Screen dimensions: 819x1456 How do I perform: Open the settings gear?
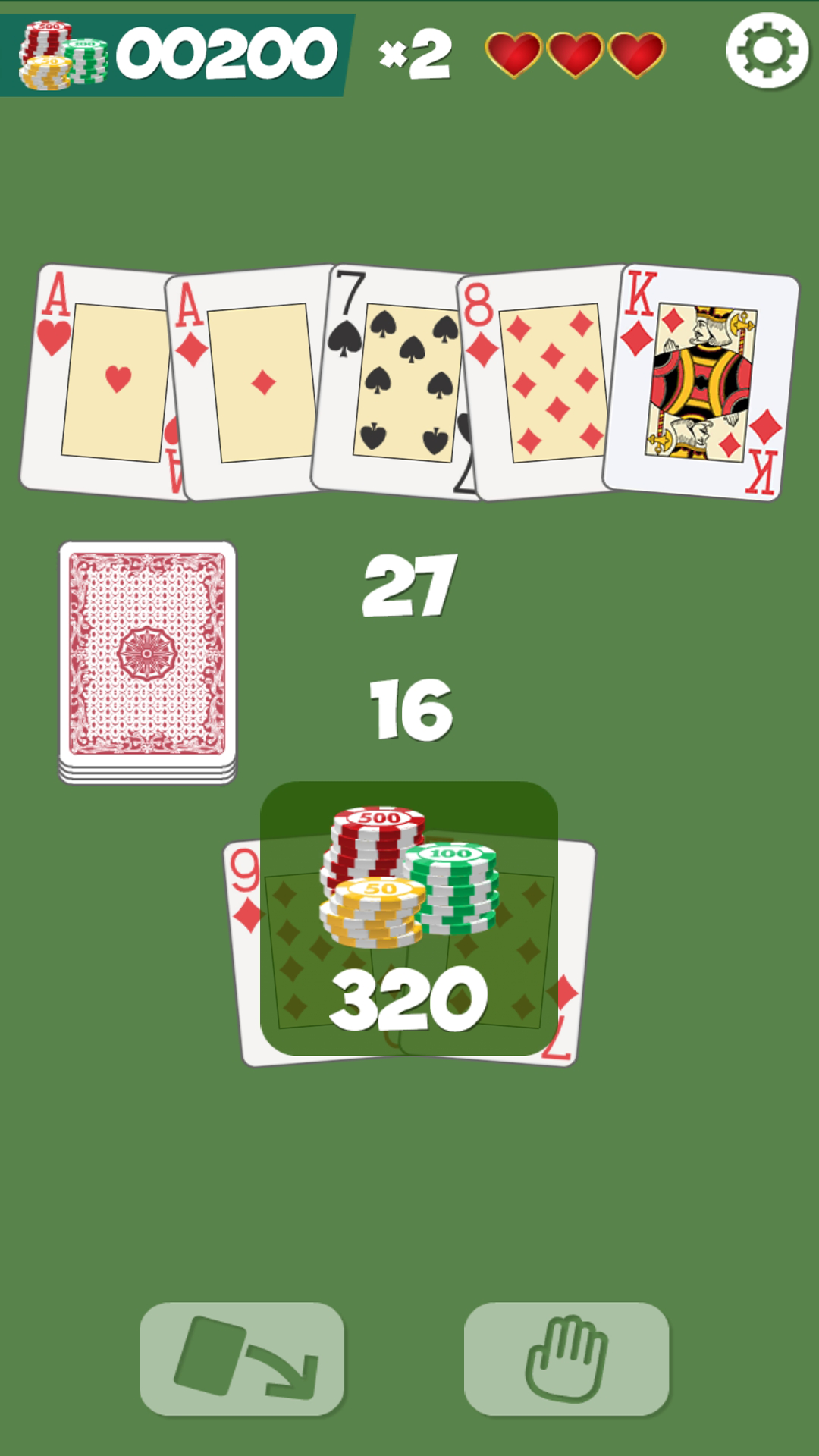767,51
